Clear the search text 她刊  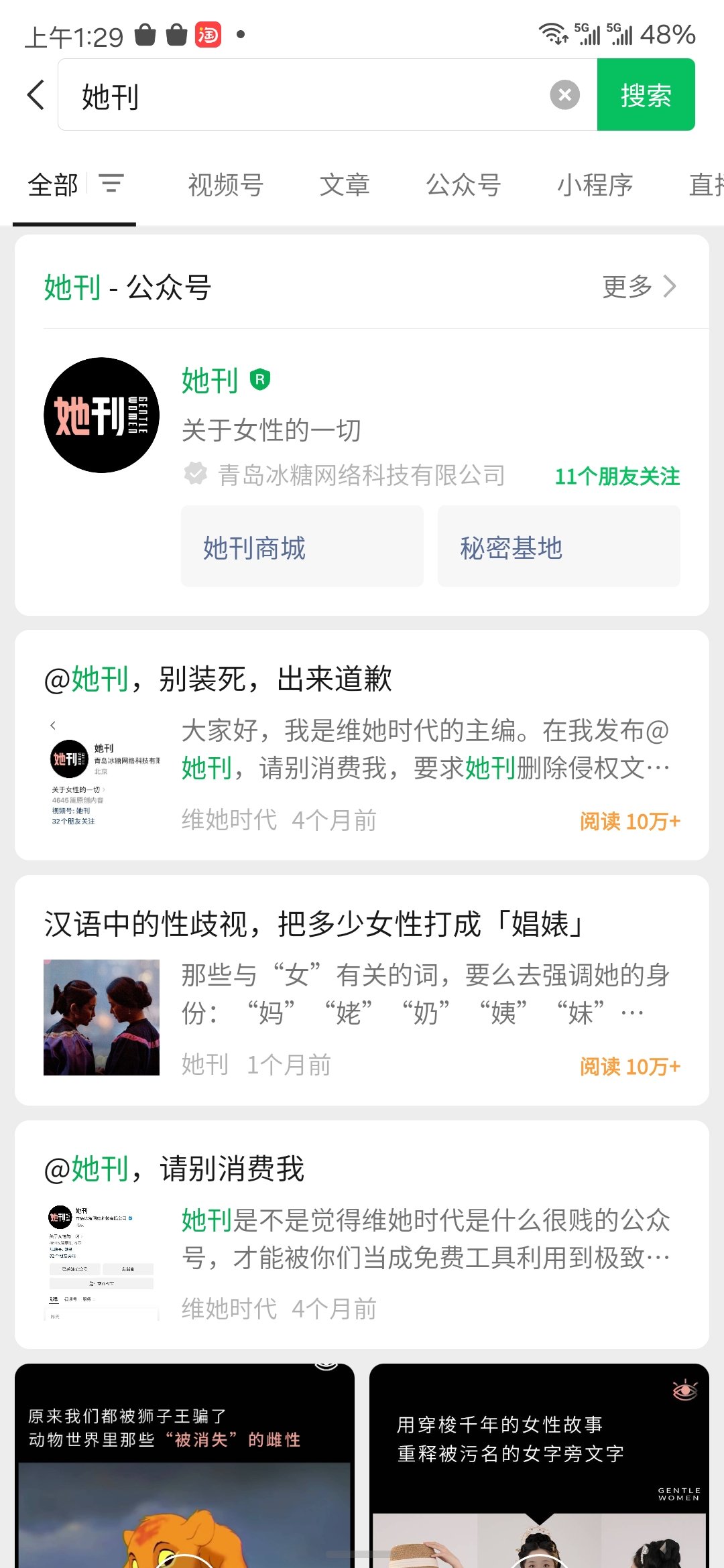tap(564, 95)
